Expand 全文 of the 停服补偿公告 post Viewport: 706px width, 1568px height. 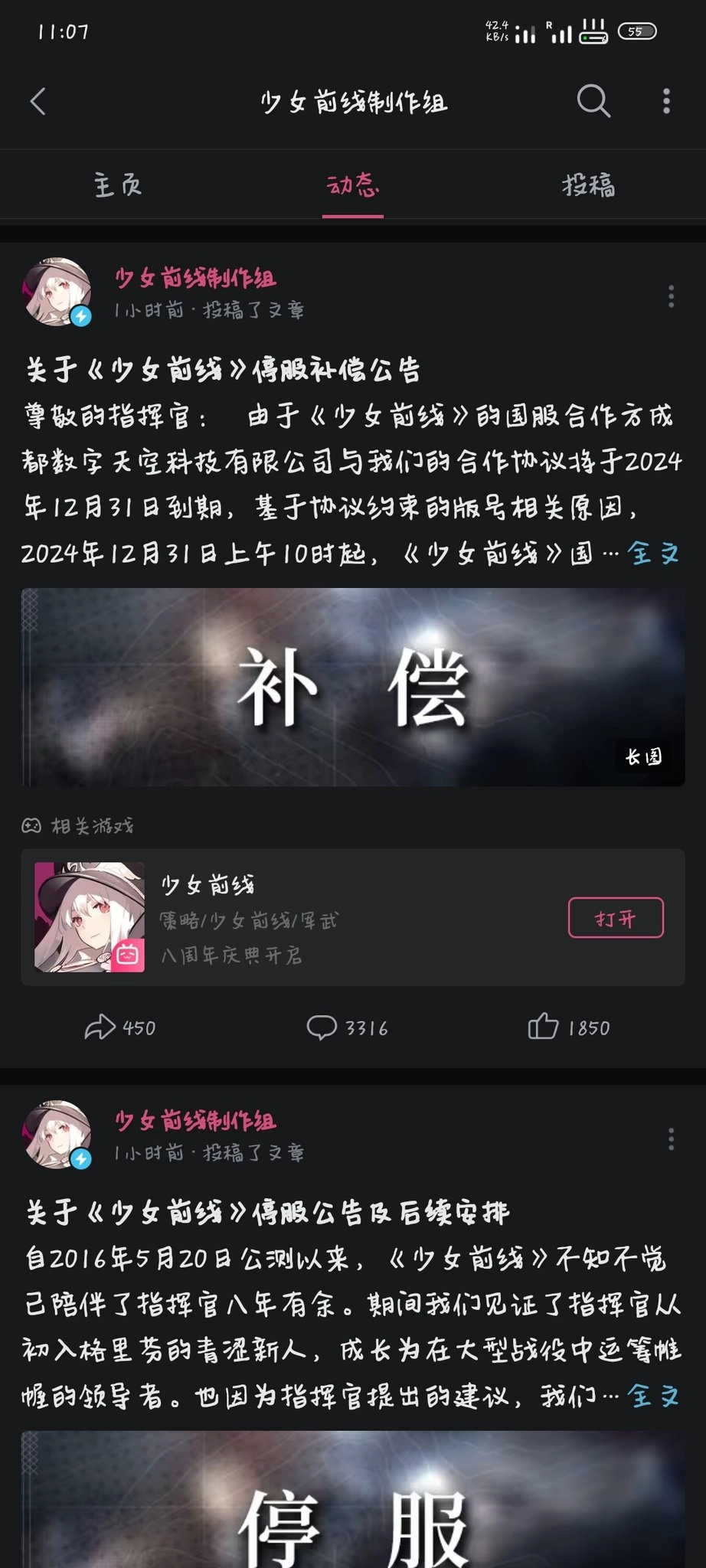click(653, 553)
